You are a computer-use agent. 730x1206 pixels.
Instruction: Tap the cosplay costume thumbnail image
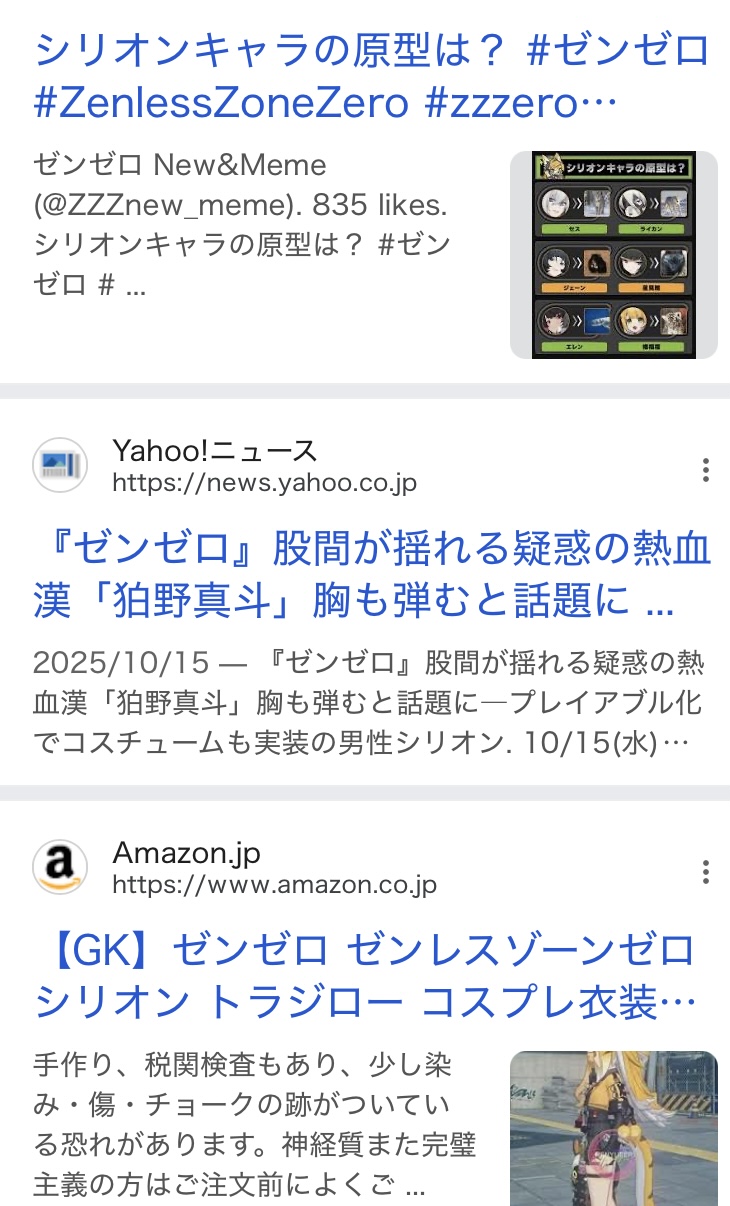[x=613, y=1128]
